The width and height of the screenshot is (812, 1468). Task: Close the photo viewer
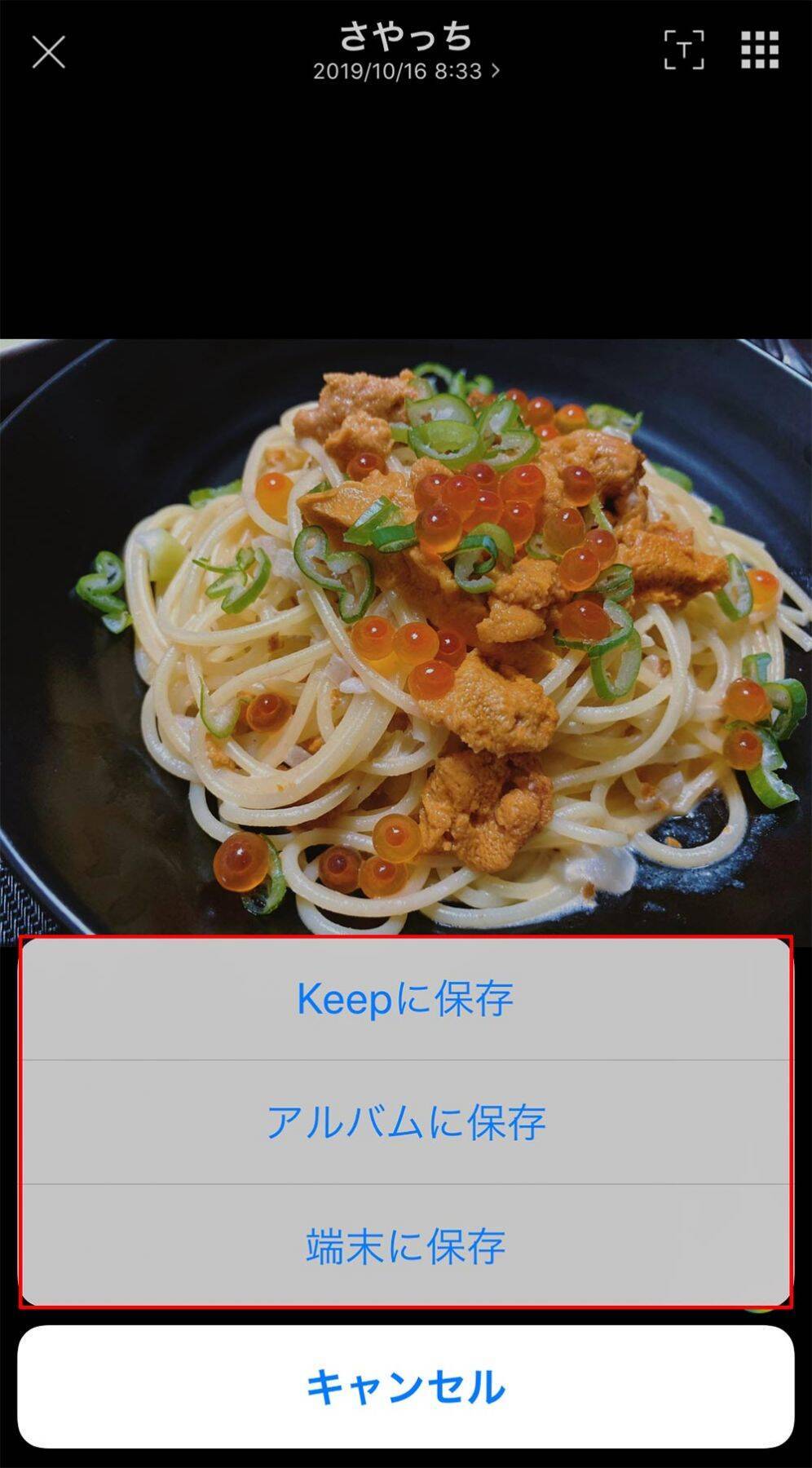[48, 53]
